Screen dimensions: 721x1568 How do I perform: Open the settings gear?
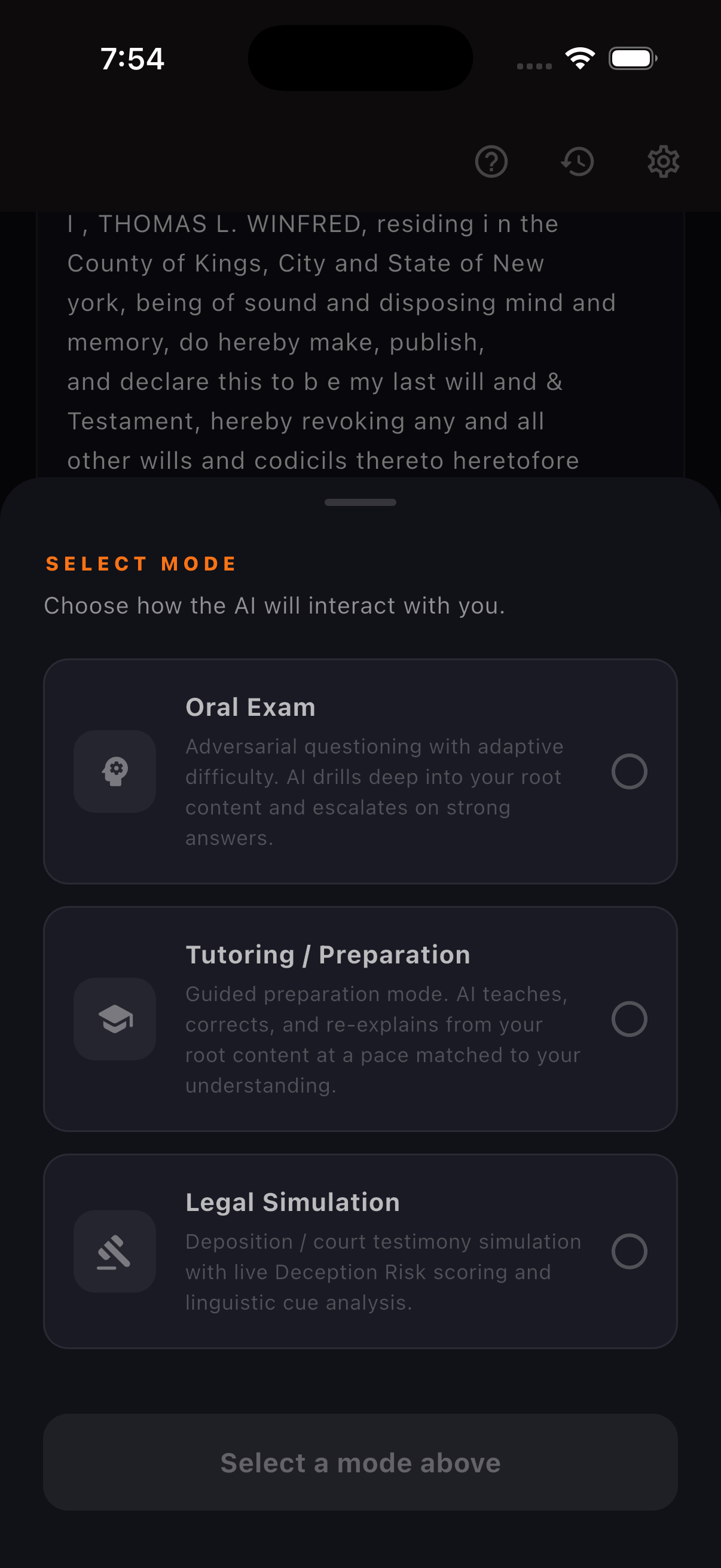(x=662, y=161)
